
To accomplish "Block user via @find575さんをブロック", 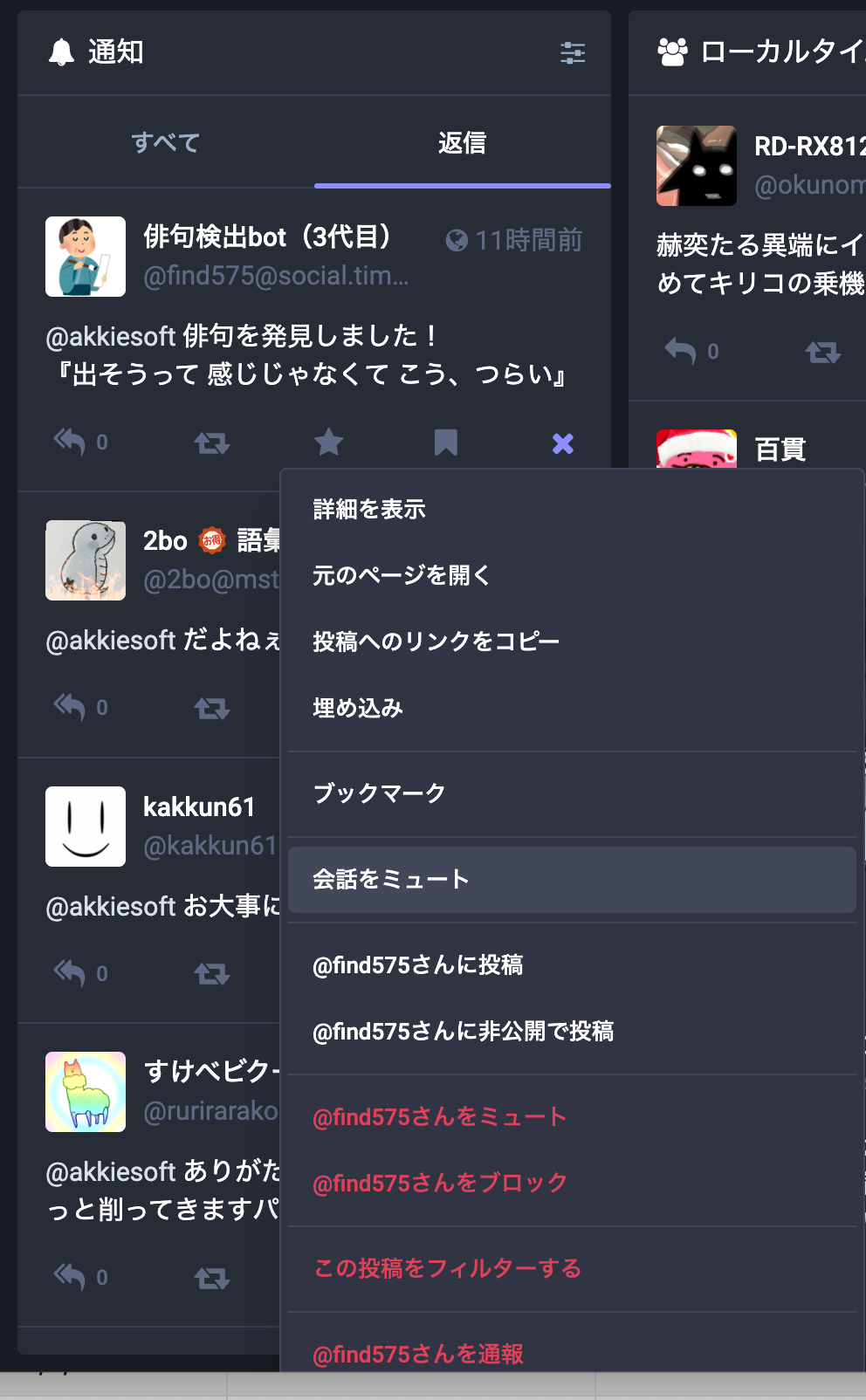I will tap(440, 1183).
